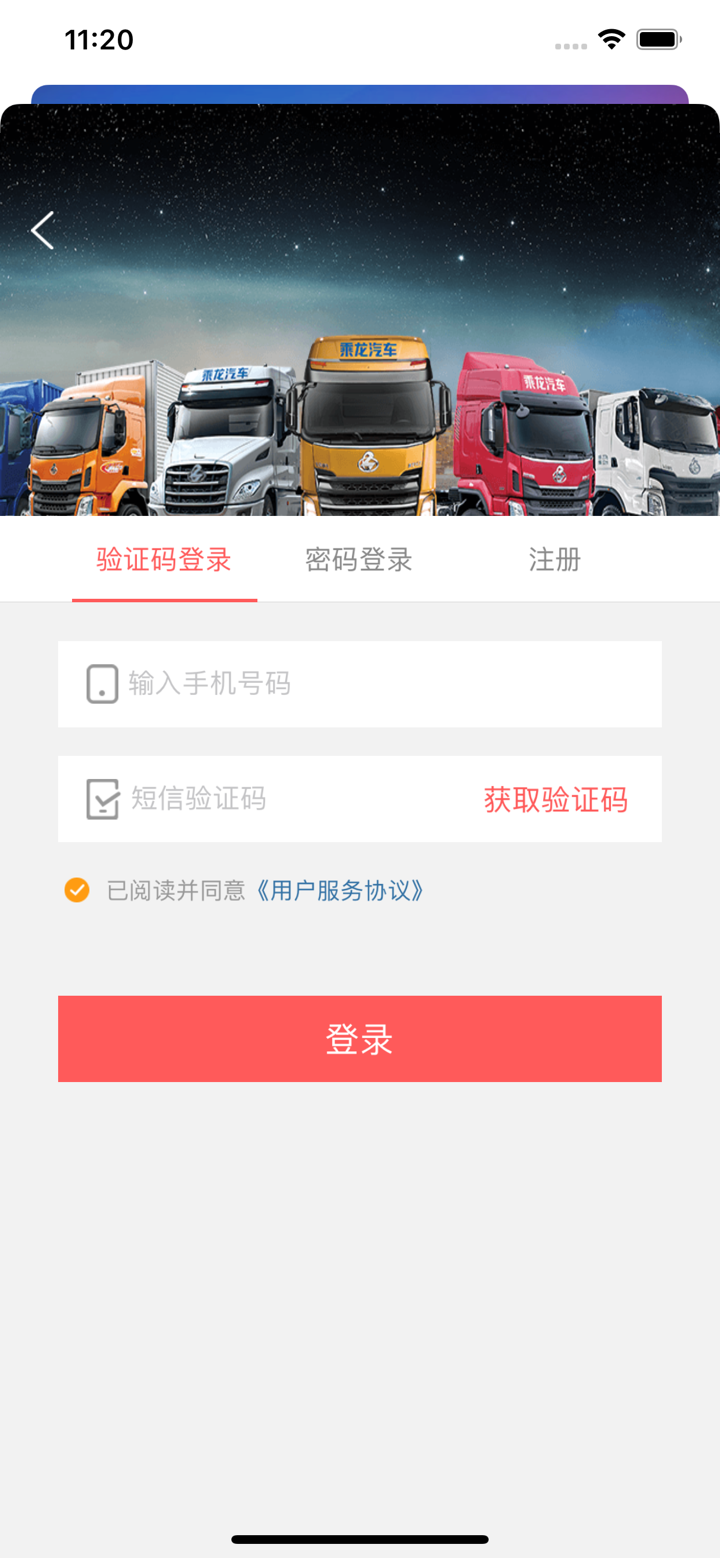Tap 获取验证码 to request a code
This screenshot has width=720, height=1558.
point(557,799)
